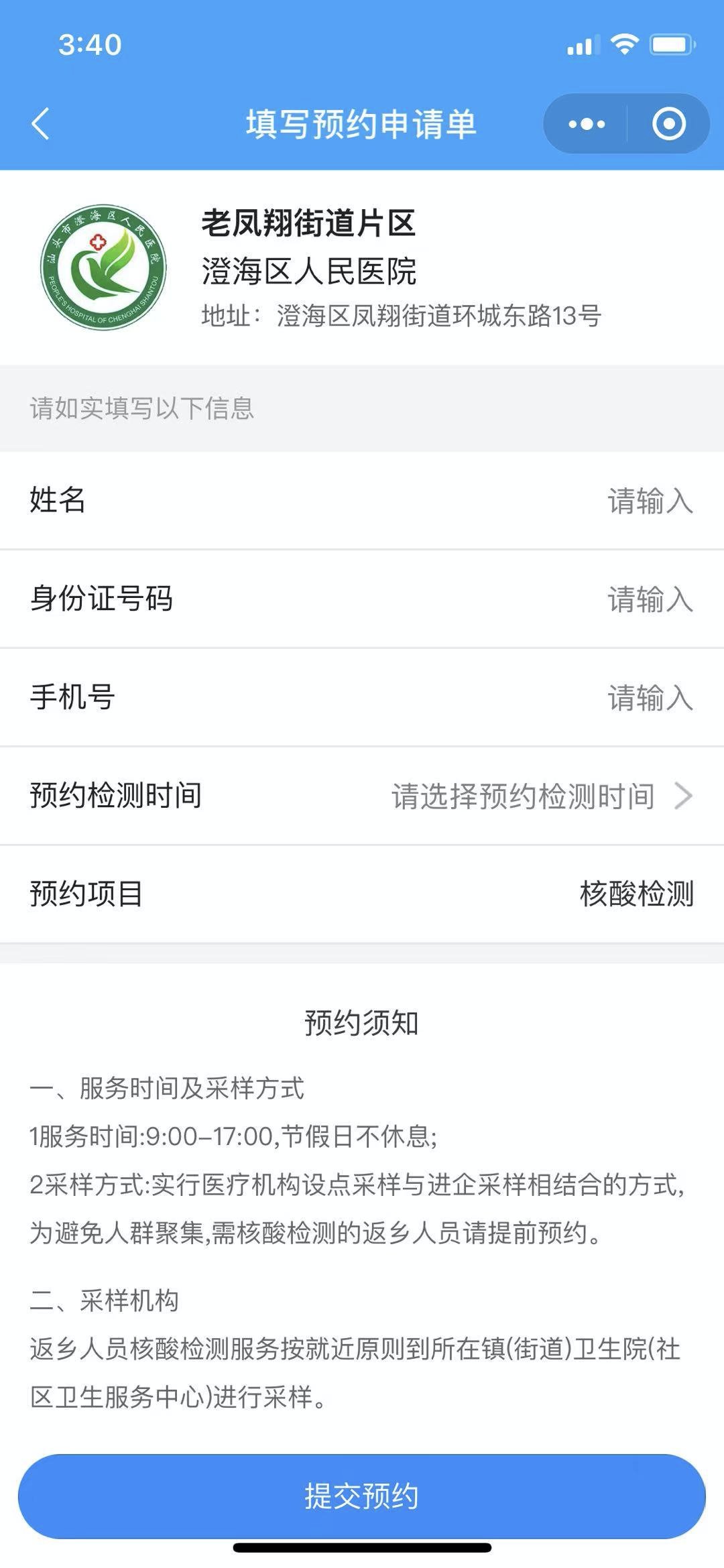Close the mini program via circle icon
Viewport: 724px width, 1568px height.
point(668,124)
